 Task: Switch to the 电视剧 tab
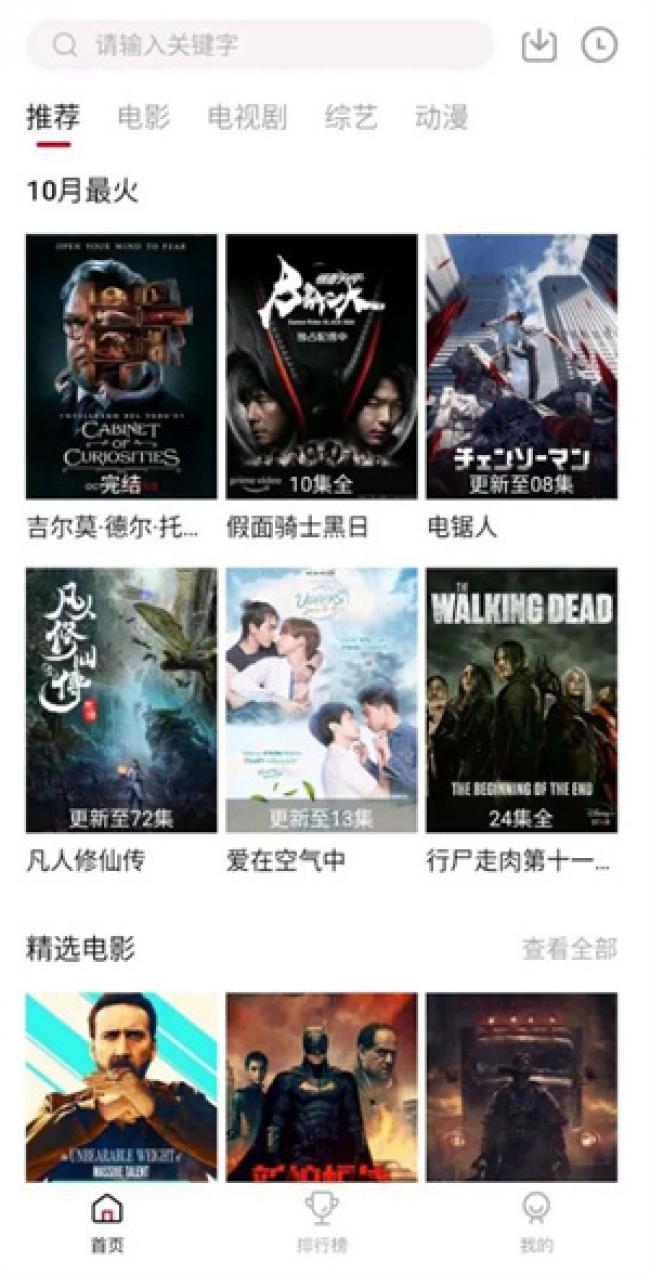click(x=247, y=118)
